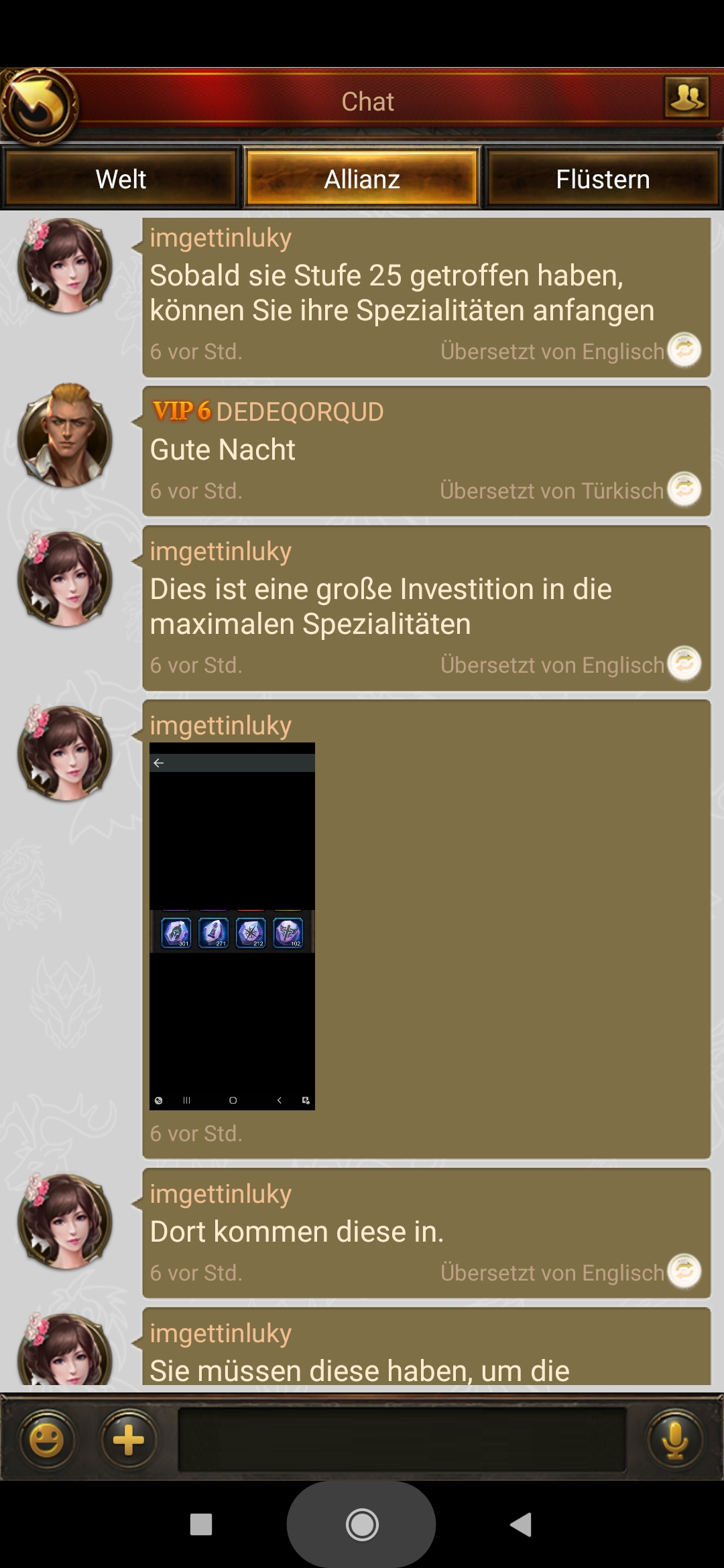
Task: Open DEDEQORQUD's profile avatar
Action: tap(65, 436)
